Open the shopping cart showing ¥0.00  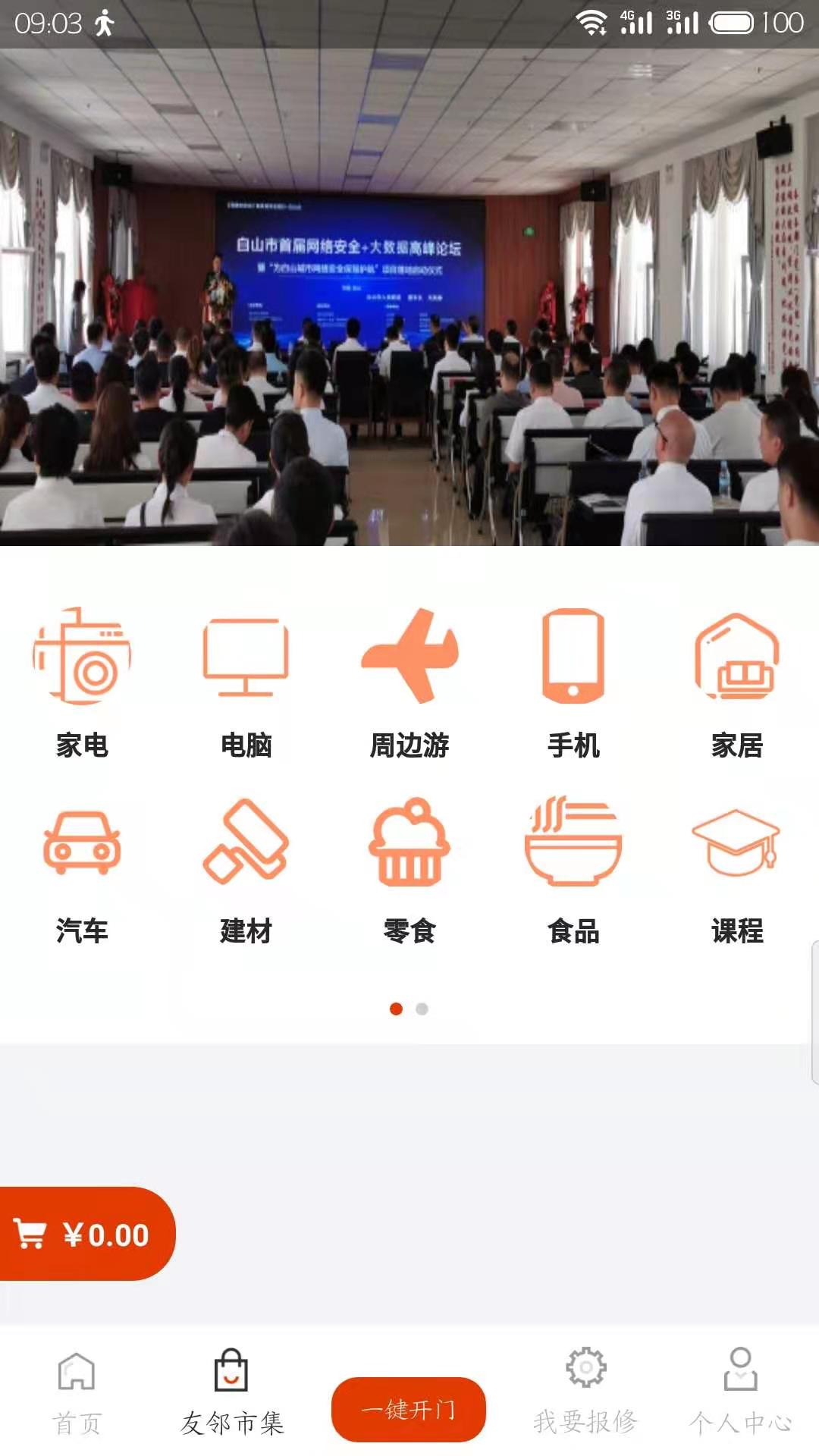click(x=85, y=1234)
